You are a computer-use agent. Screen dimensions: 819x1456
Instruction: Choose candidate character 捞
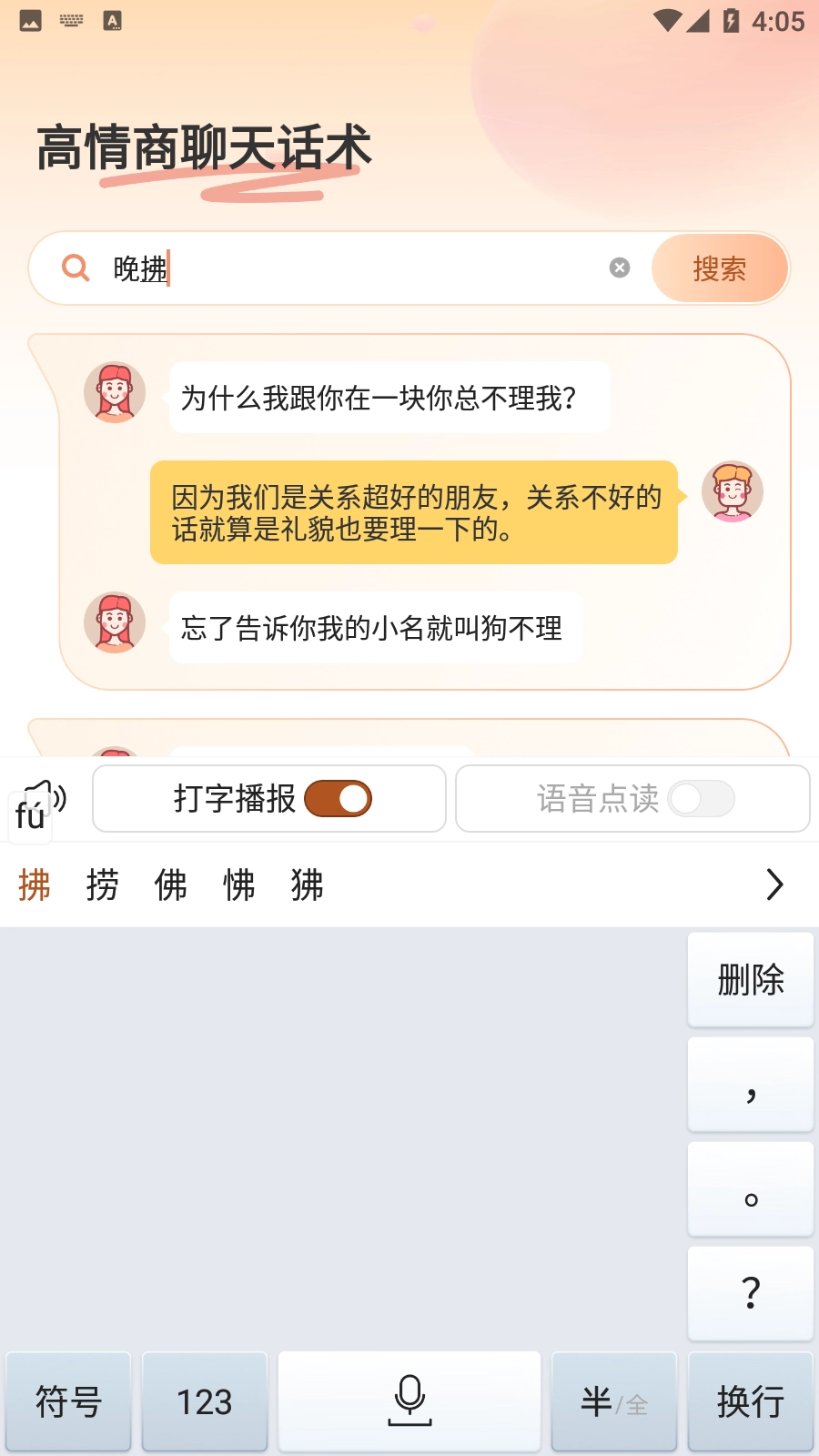tap(103, 885)
